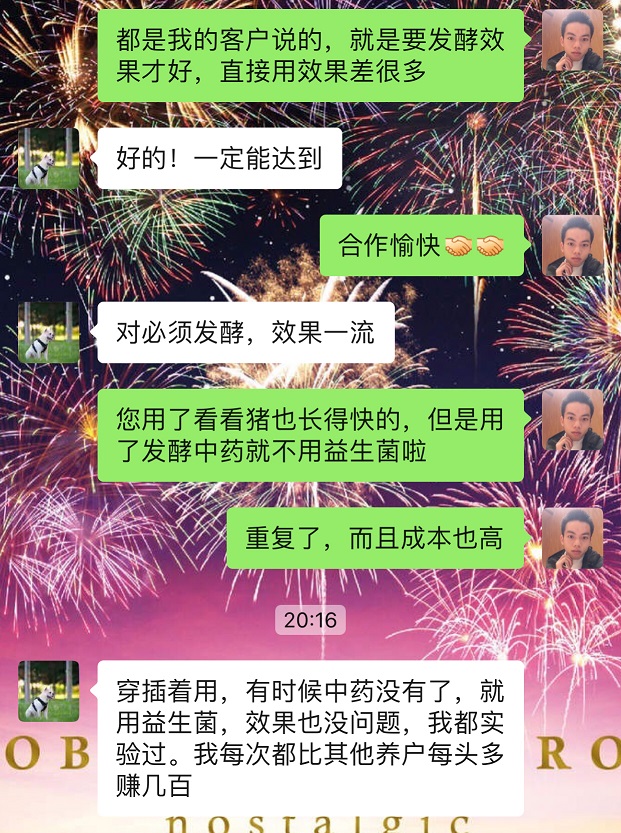Open avatar beside "重复了，而且成本也高"

572,538
